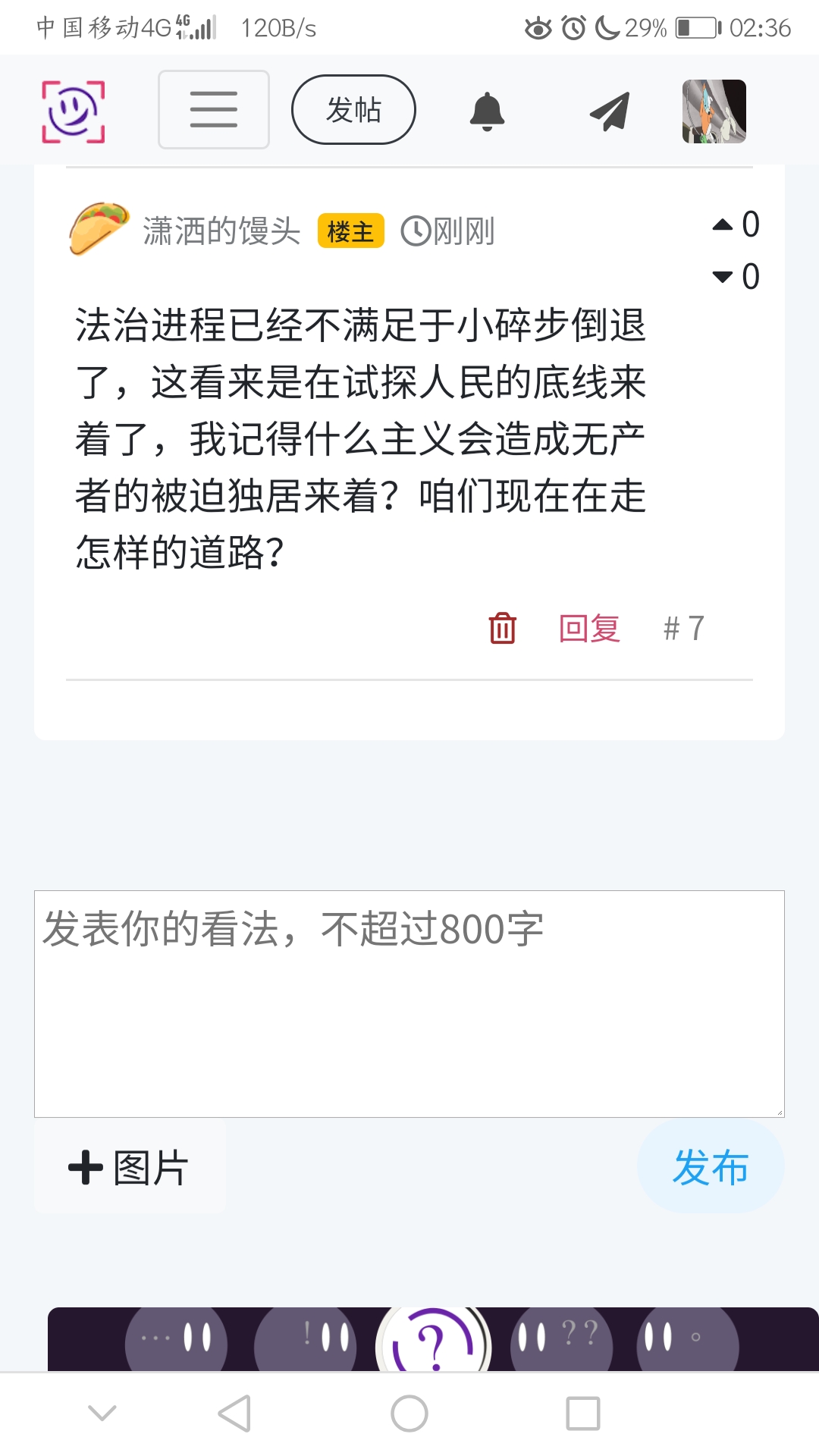Viewport: 819px width, 1456px height.
Task: Delete comment #7 with trash icon
Action: (x=502, y=628)
